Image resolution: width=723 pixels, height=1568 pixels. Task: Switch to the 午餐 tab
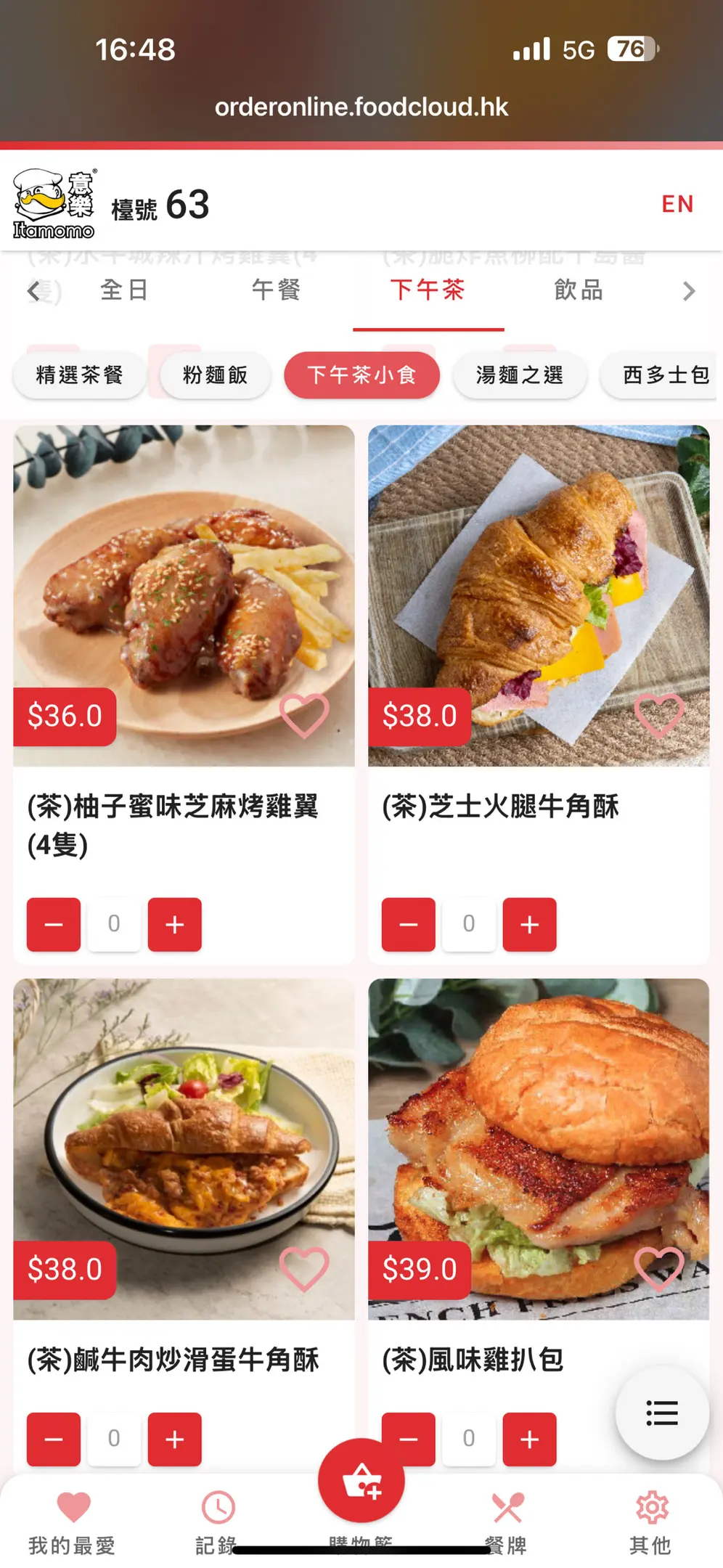[276, 290]
